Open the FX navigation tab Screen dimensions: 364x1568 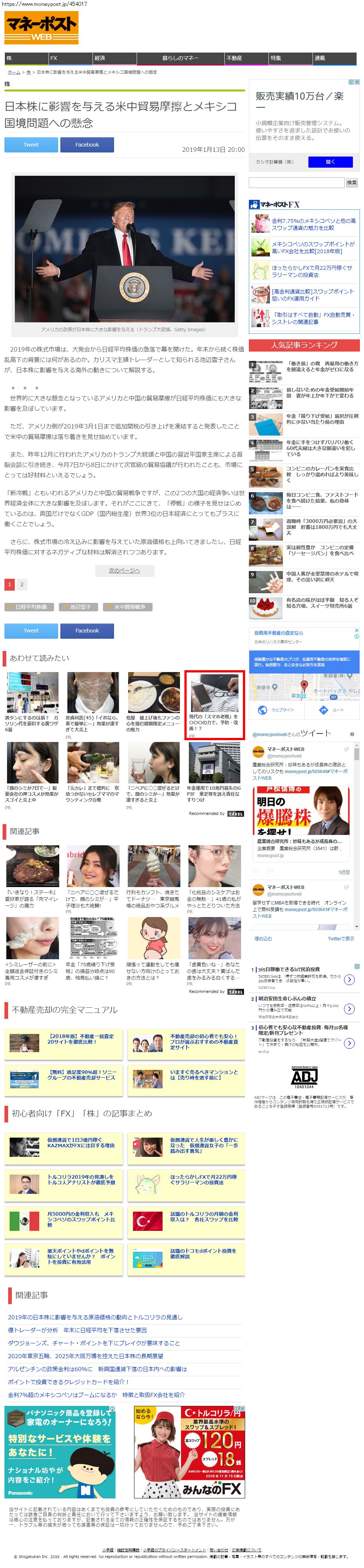[x=70, y=58]
